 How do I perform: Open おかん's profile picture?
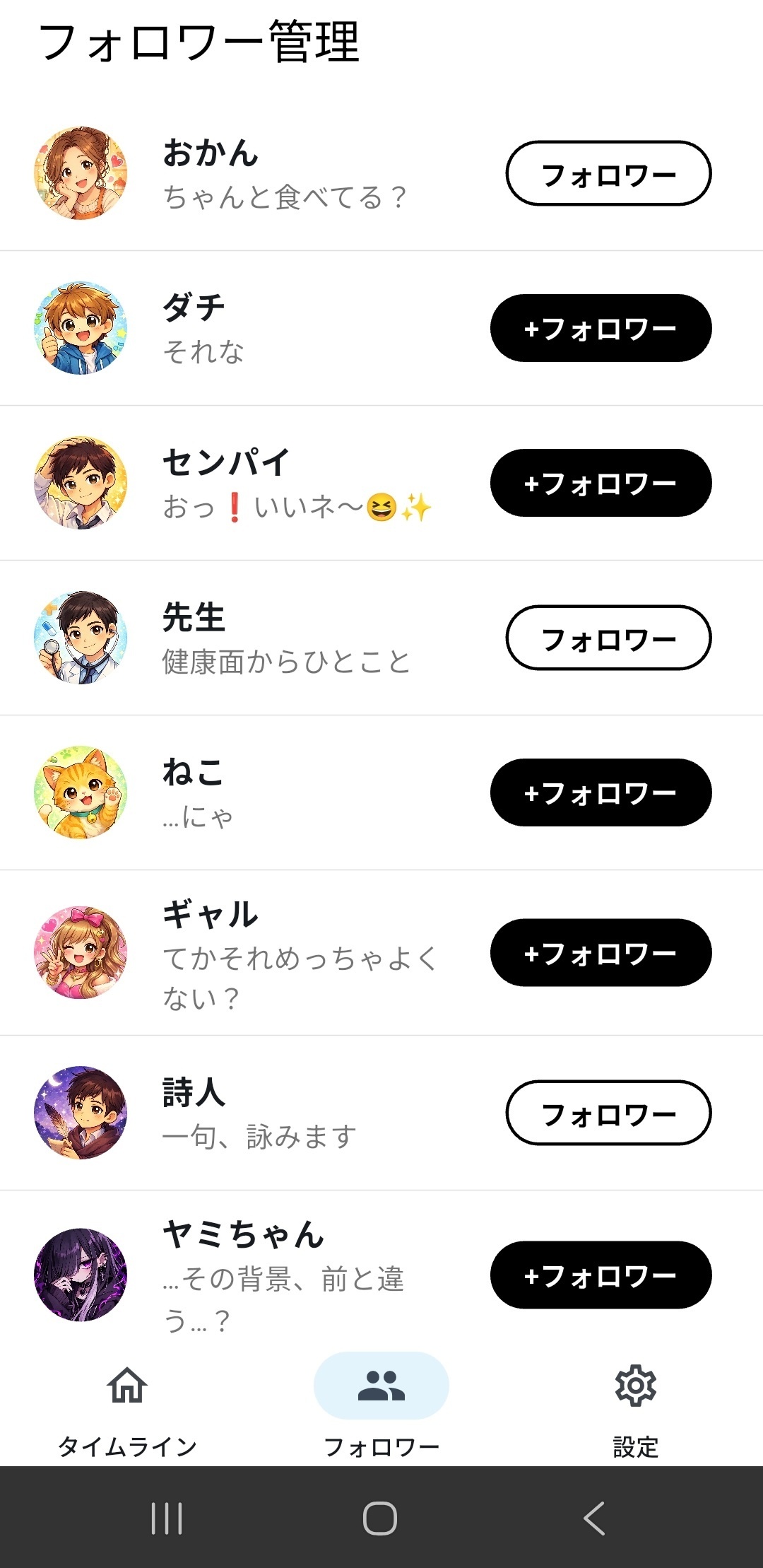(x=81, y=172)
